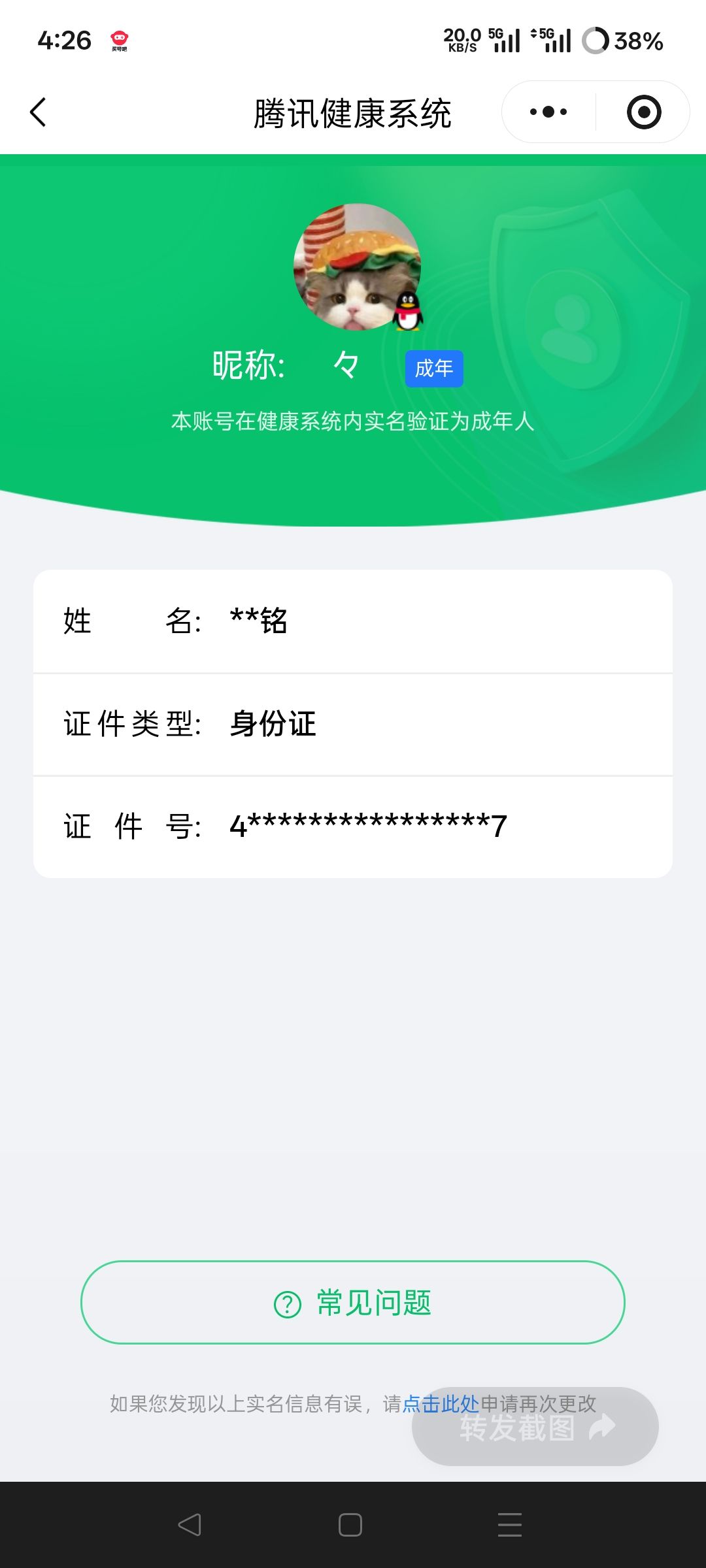Viewport: 706px width, 1568px height.
Task: Tap the QQ penguin icon on the avatar
Action: click(x=407, y=312)
